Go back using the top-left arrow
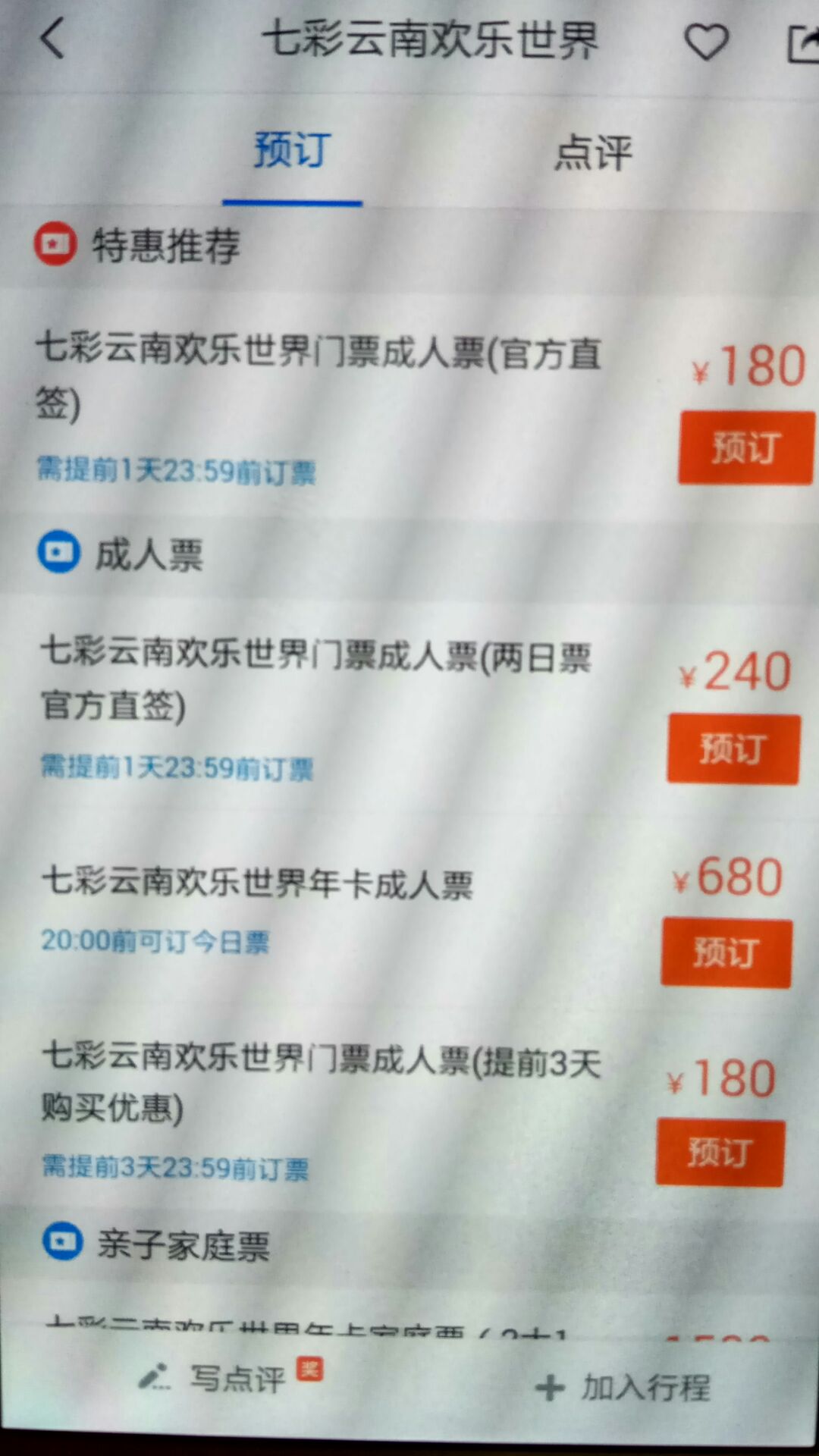The image size is (819, 1456). pos(52,39)
